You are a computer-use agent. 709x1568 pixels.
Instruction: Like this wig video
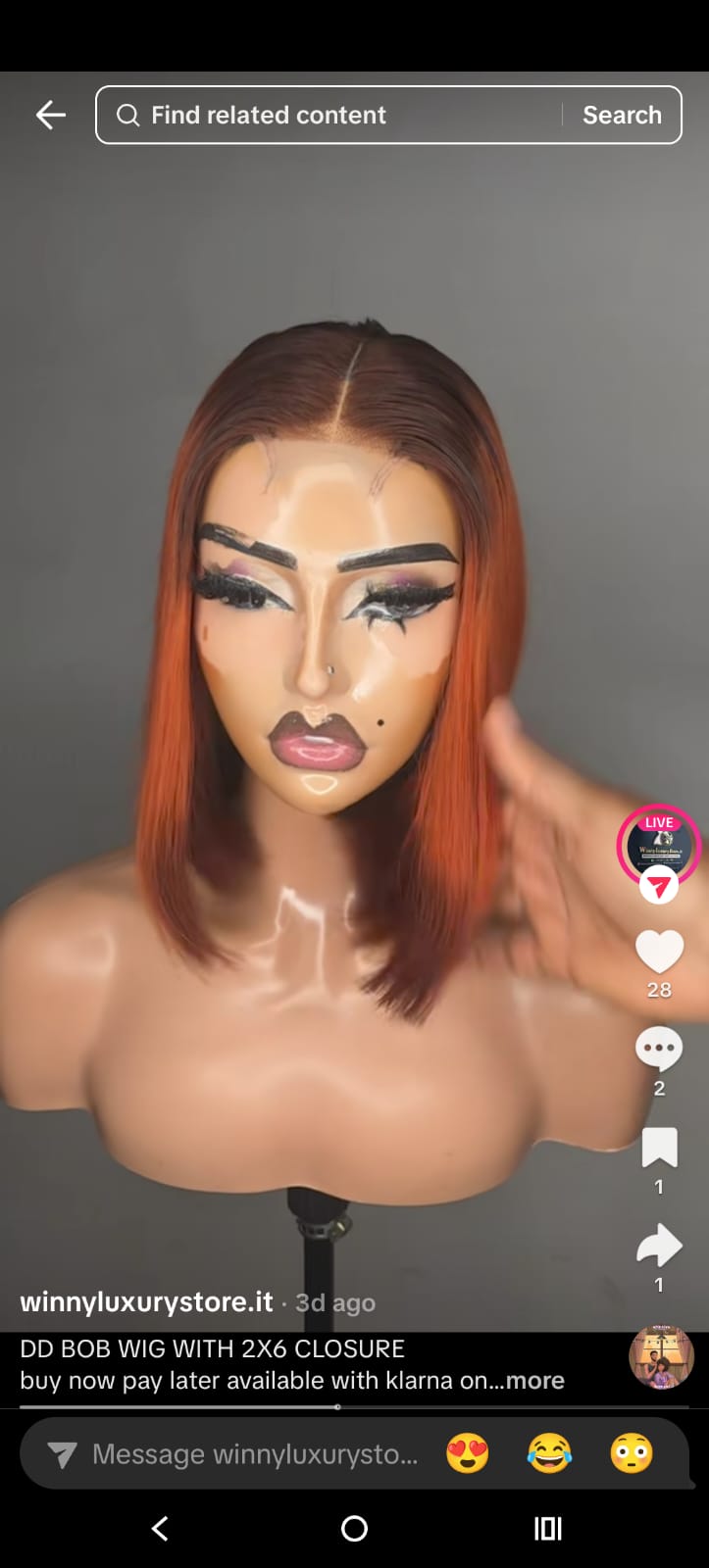(659, 951)
